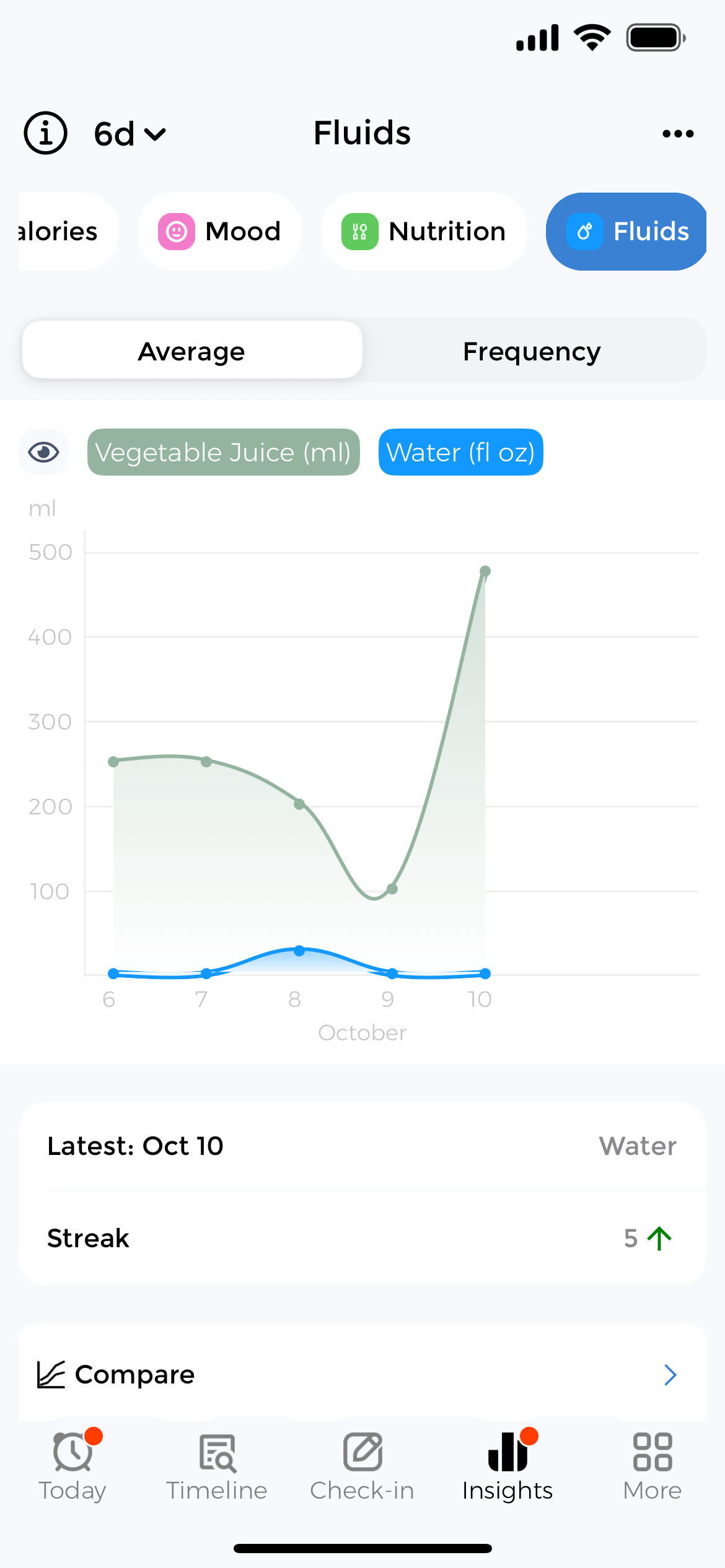
Task: Toggle series visibility with the eye icon
Action: coord(43,452)
